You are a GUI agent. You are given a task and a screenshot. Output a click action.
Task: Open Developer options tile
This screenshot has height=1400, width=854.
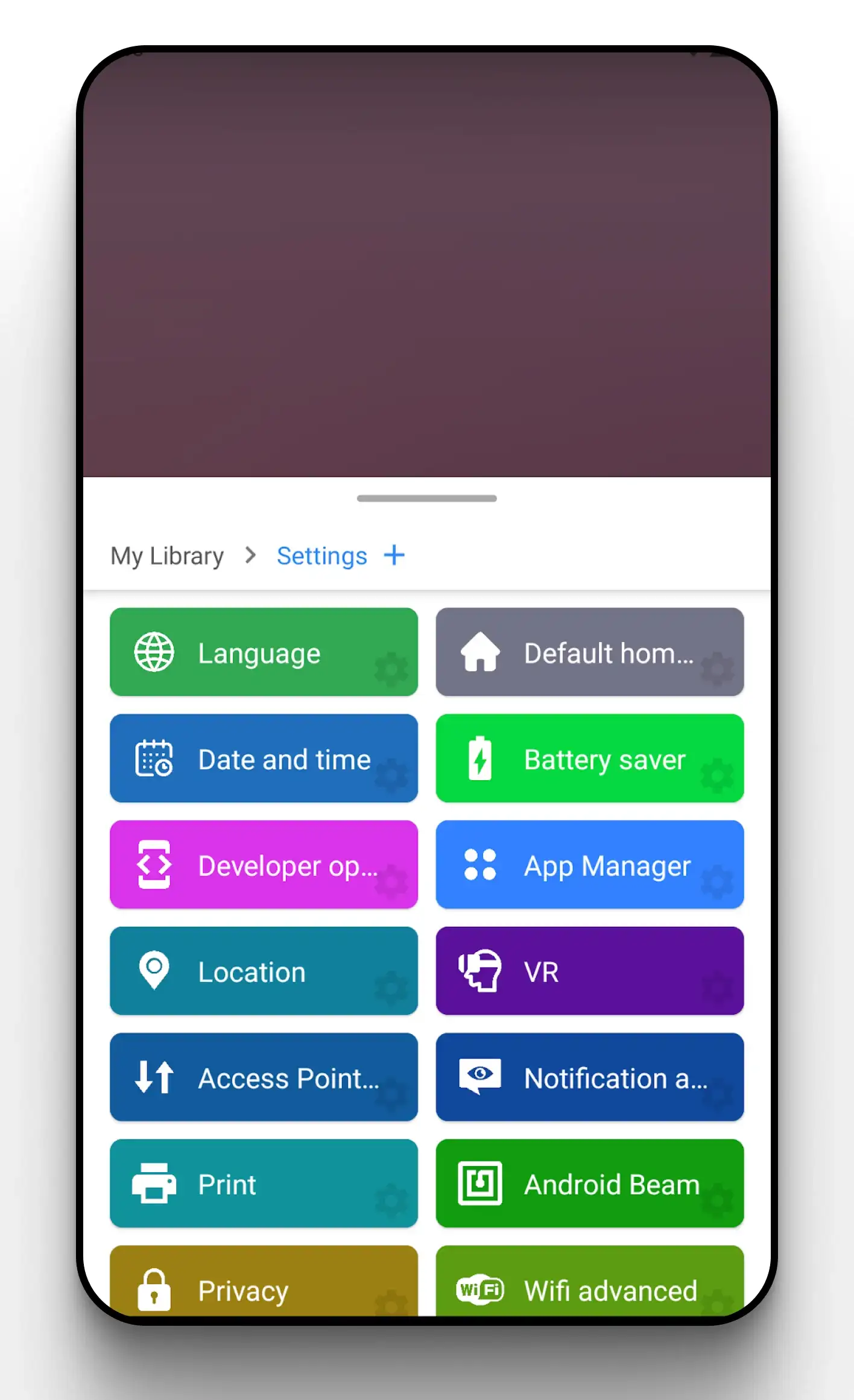point(264,865)
